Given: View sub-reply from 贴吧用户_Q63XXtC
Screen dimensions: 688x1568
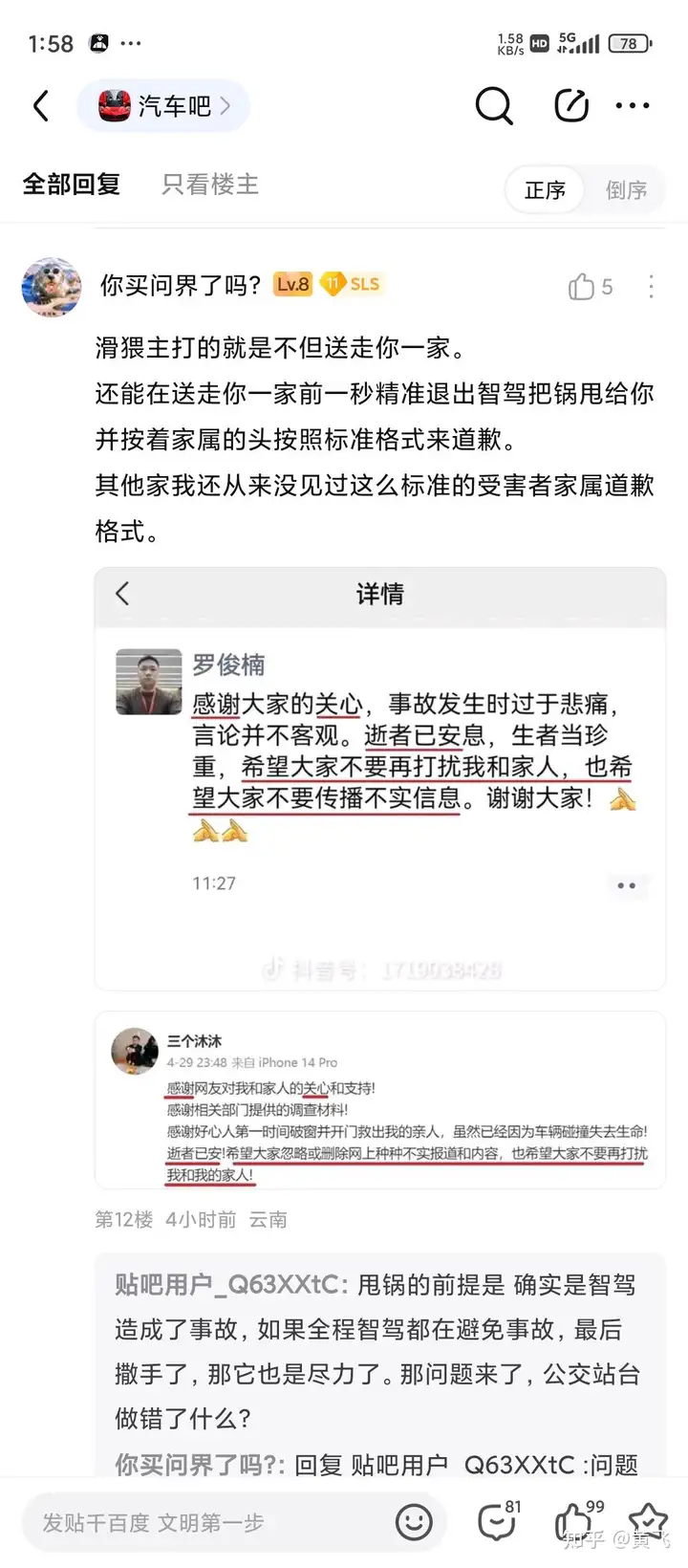Looking at the screenshot, I should [x=377, y=1352].
